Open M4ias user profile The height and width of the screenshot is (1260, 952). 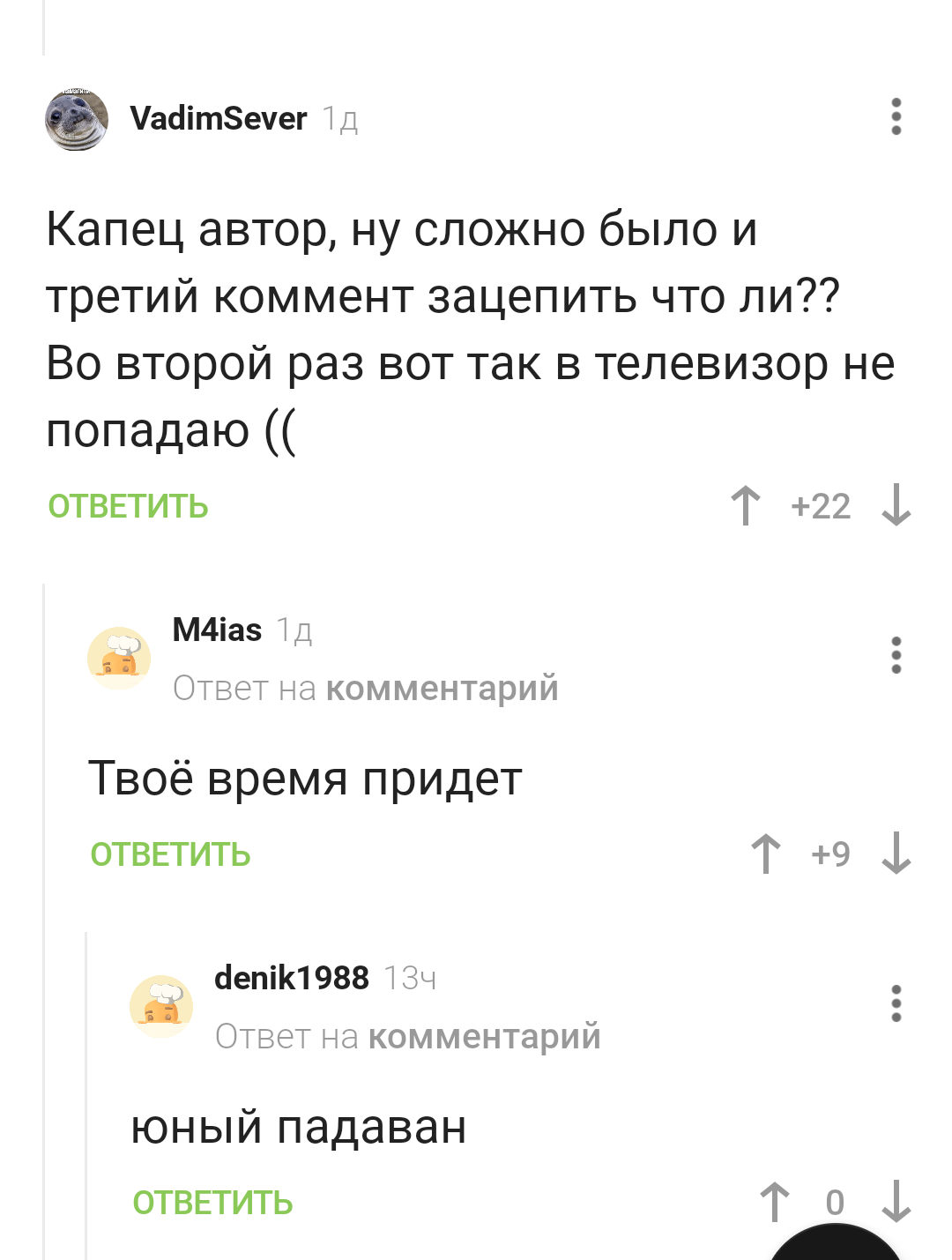point(217,630)
